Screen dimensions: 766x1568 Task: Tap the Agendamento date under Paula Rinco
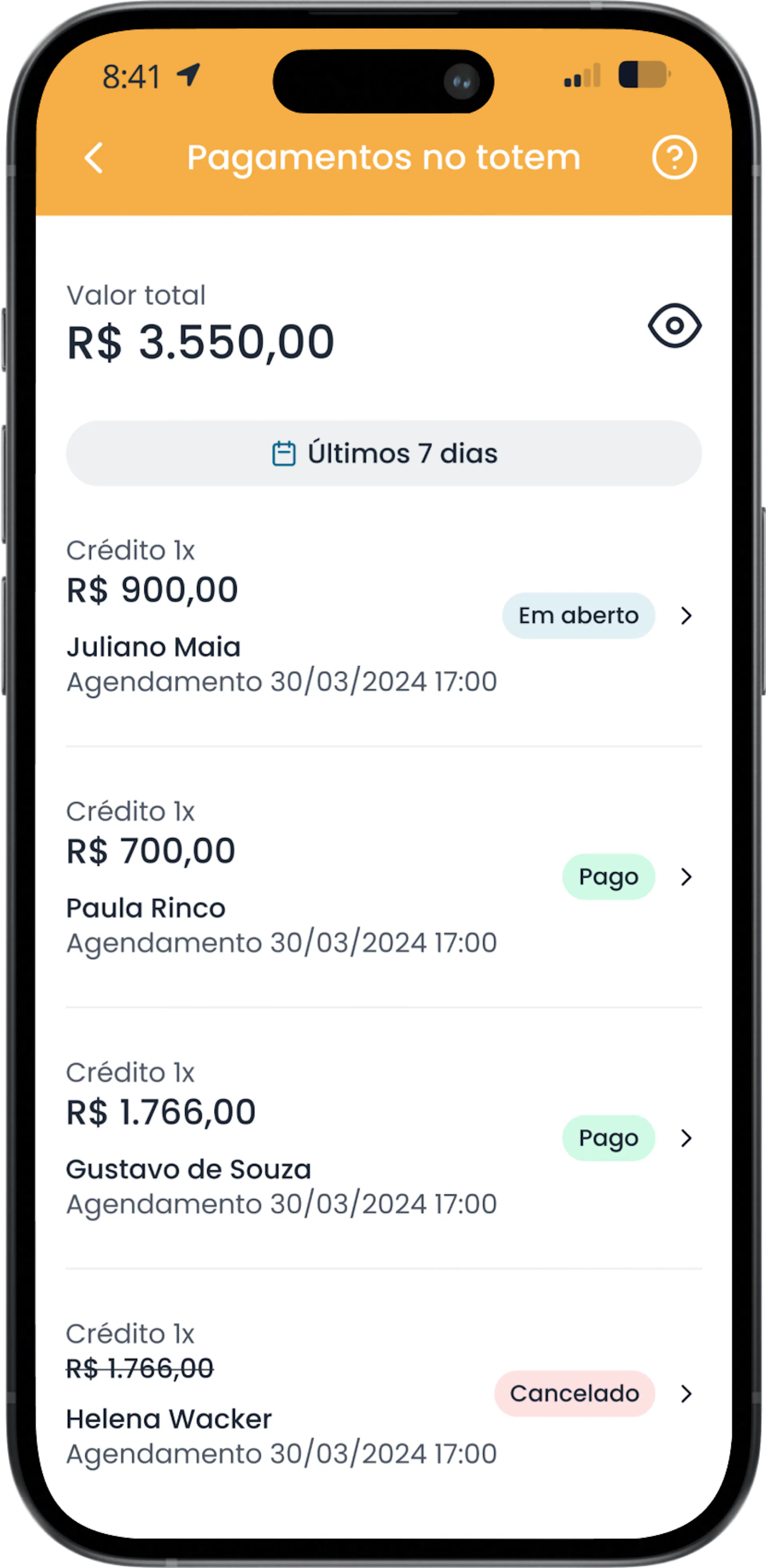pyautogui.click(x=281, y=942)
